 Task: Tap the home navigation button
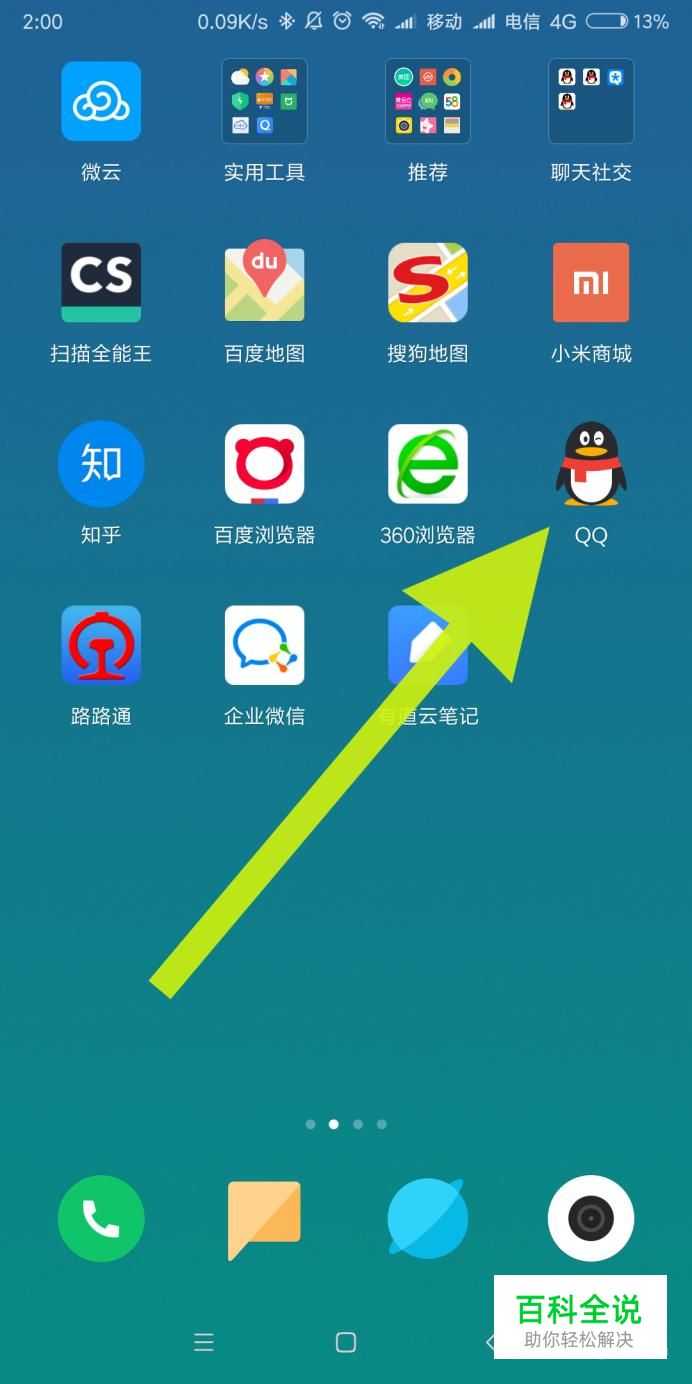(x=346, y=1342)
